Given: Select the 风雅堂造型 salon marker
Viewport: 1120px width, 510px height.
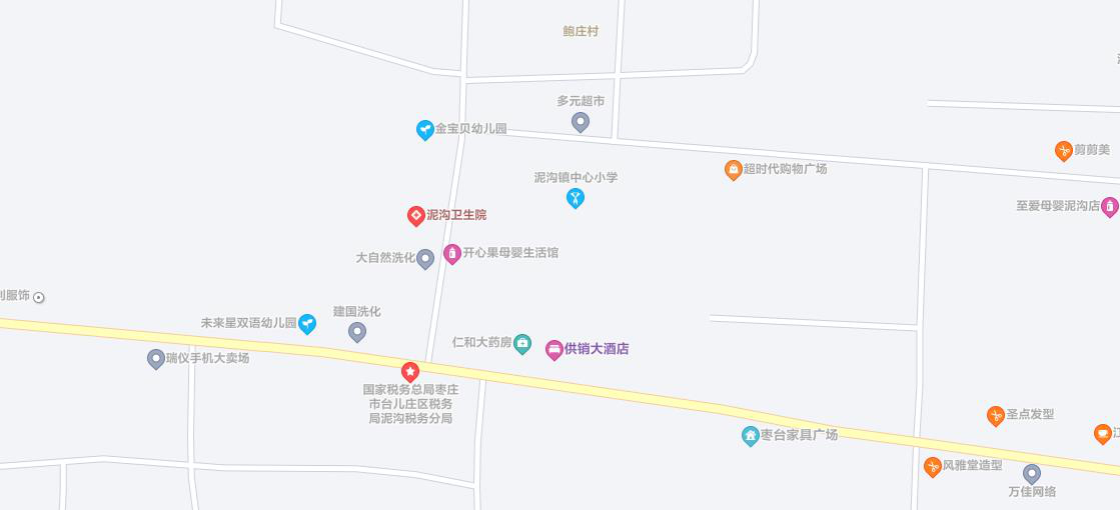Looking at the screenshot, I should (x=932, y=466).
